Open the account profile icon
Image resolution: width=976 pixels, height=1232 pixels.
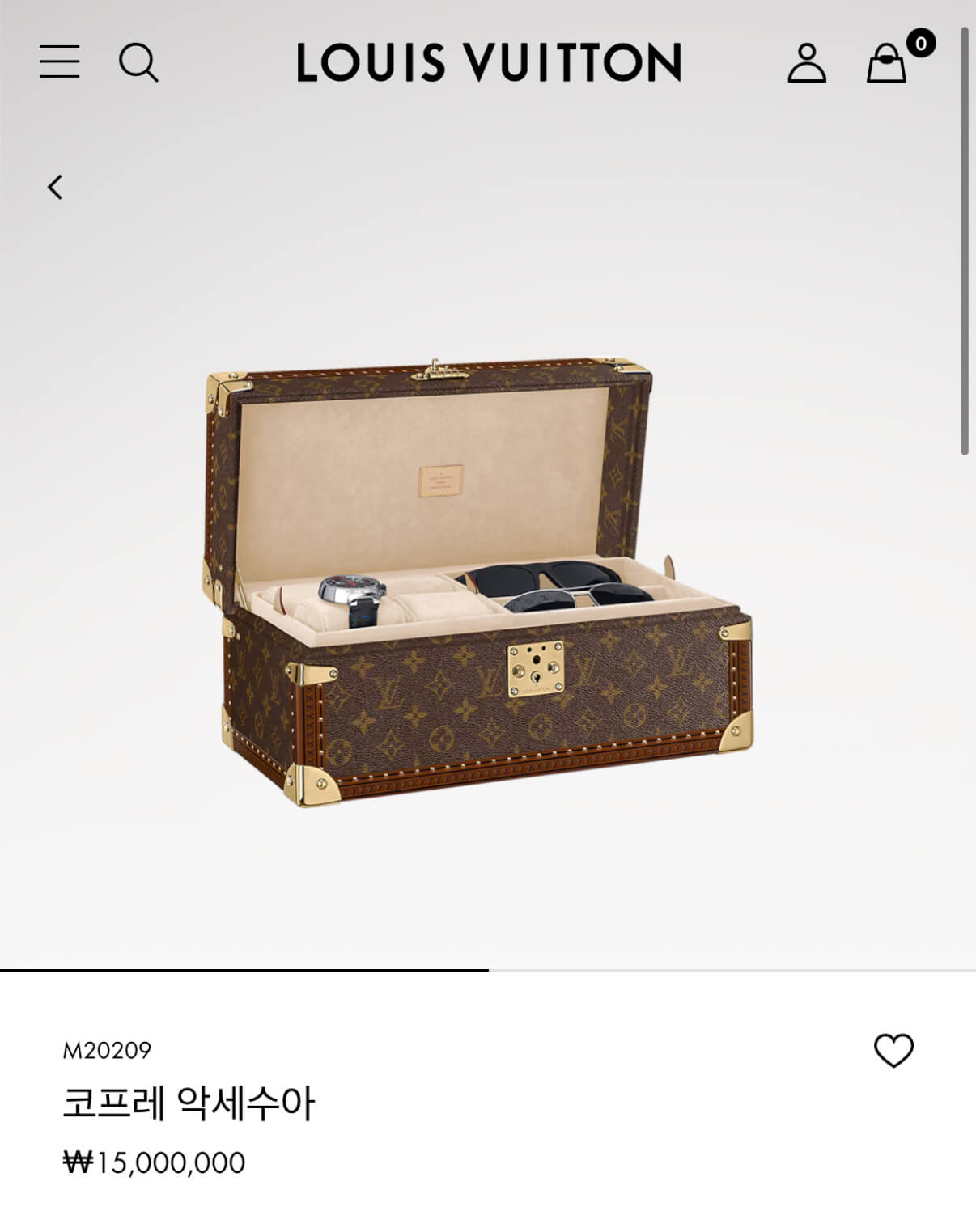click(807, 63)
